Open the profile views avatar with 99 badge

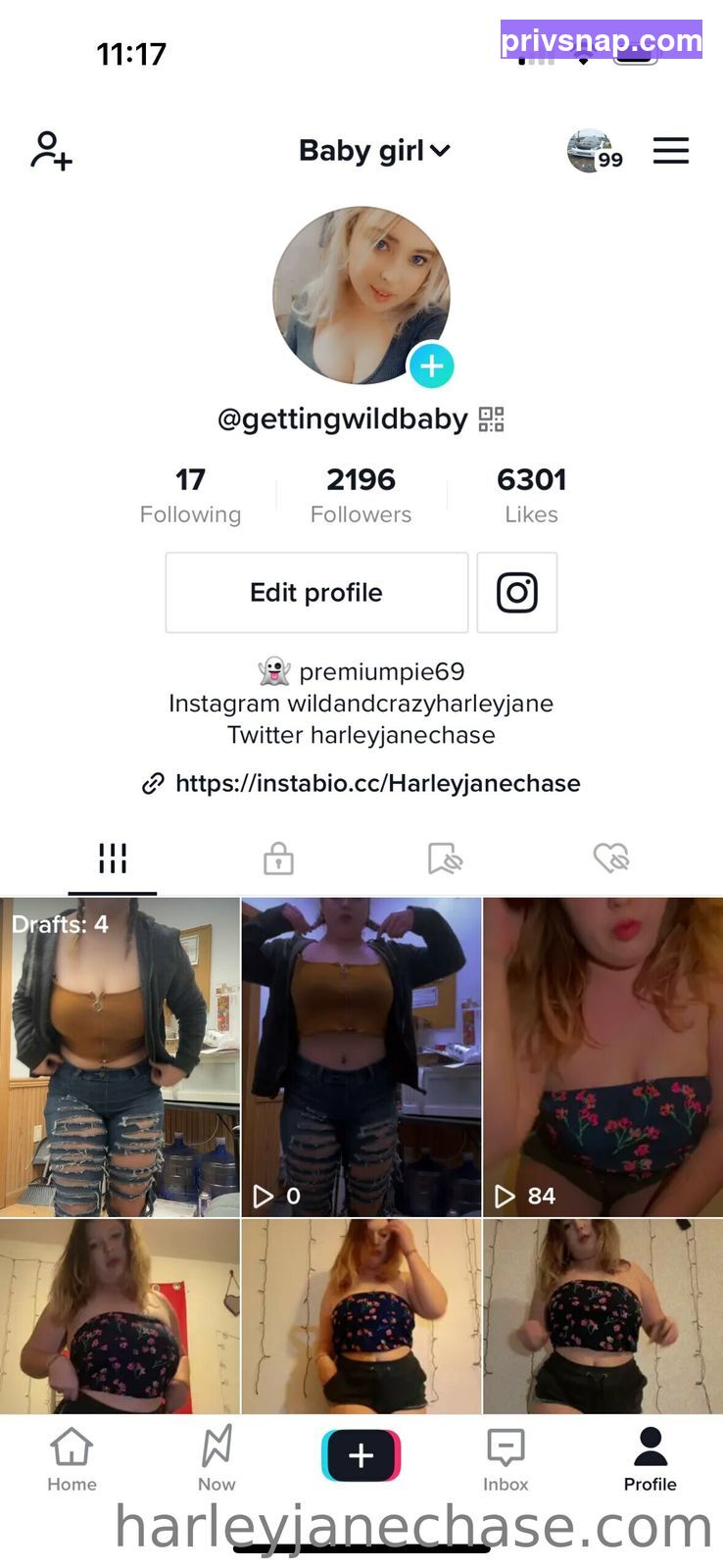point(595,151)
